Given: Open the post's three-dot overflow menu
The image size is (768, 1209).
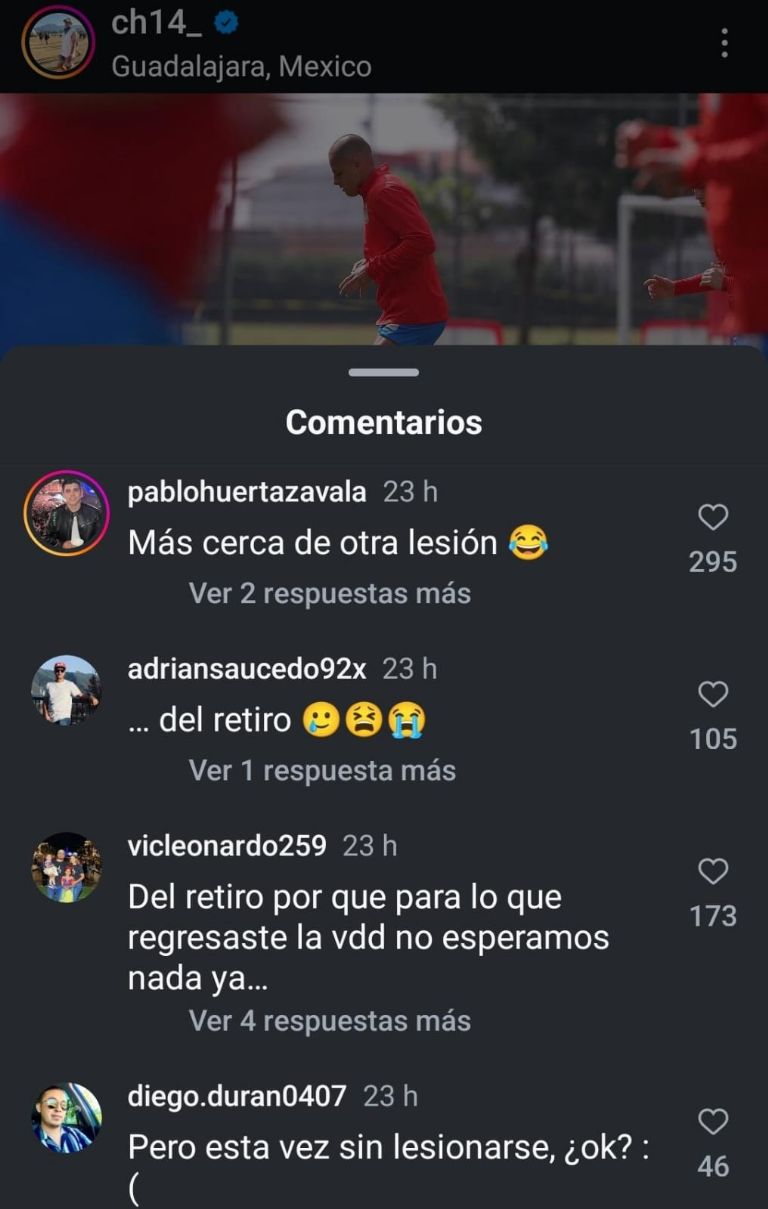Looking at the screenshot, I should point(724,43).
